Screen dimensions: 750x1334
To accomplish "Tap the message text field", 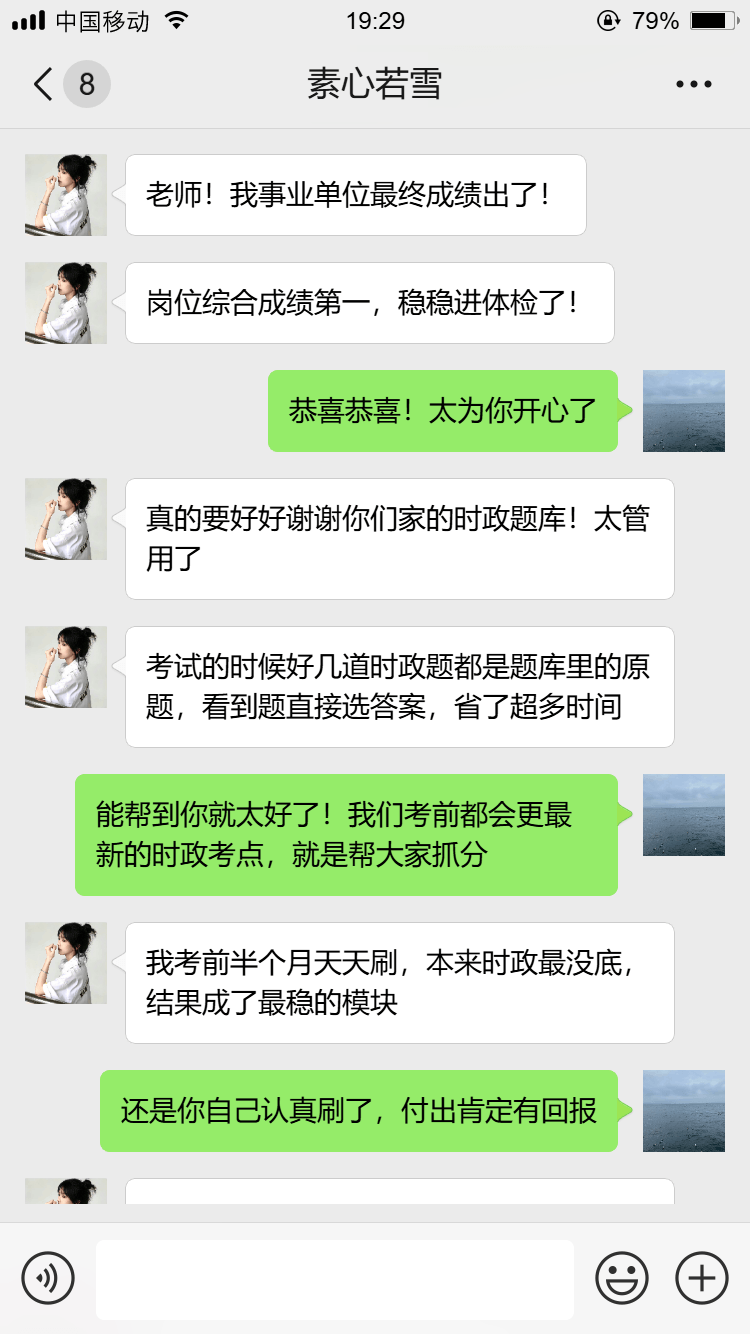I will pos(335,1279).
